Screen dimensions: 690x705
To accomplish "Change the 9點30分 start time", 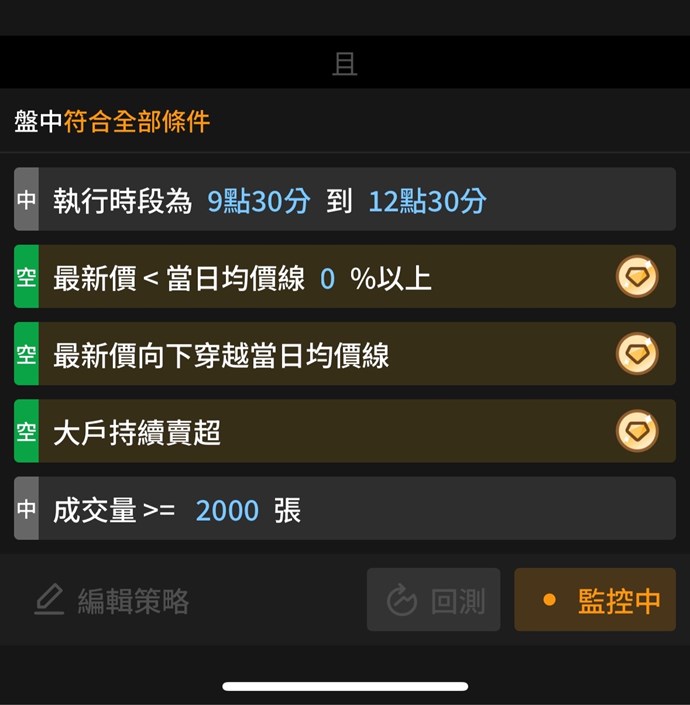I will coord(259,201).
